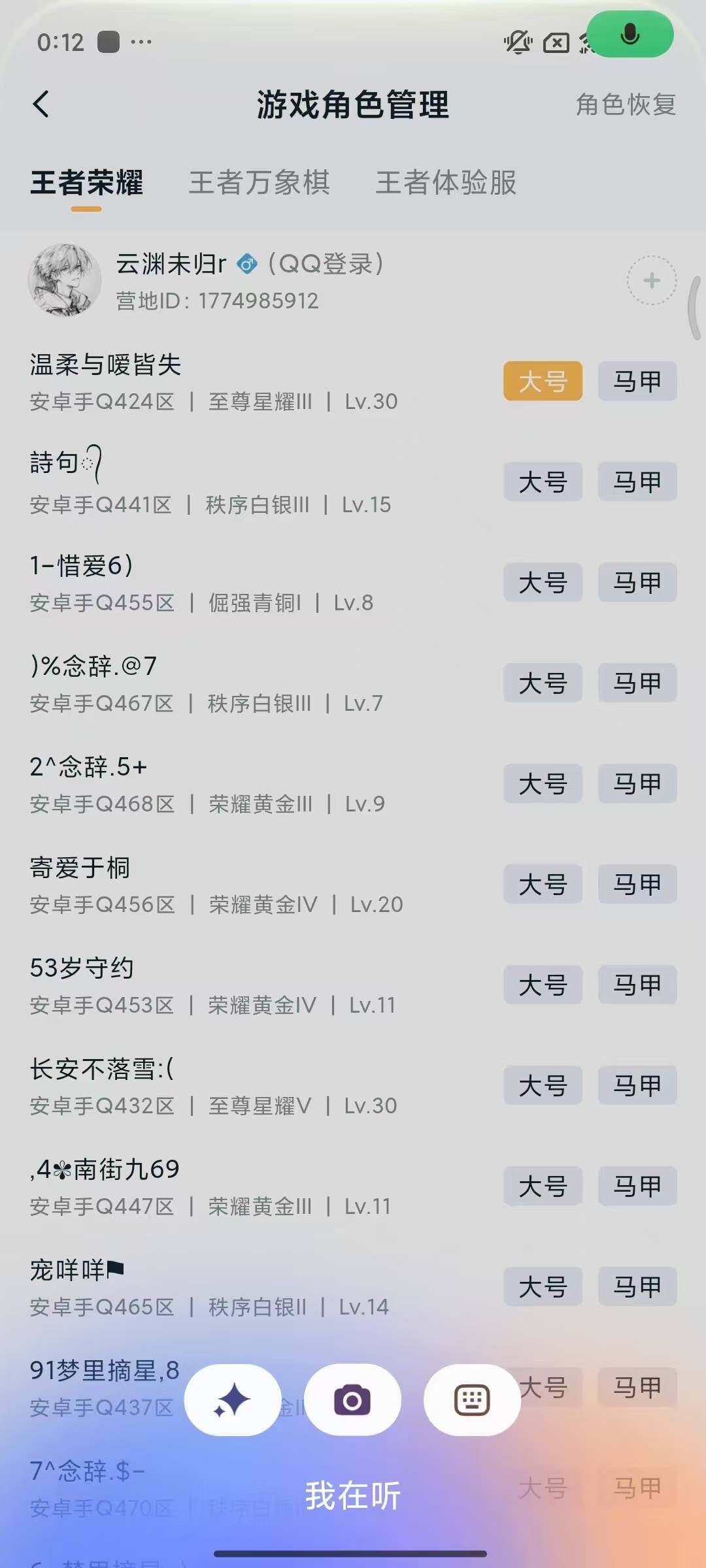Tap 大号 for 温柔与暧皆失
This screenshot has height=1568, width=706.
pyautogui.click(x=543, y=382)
